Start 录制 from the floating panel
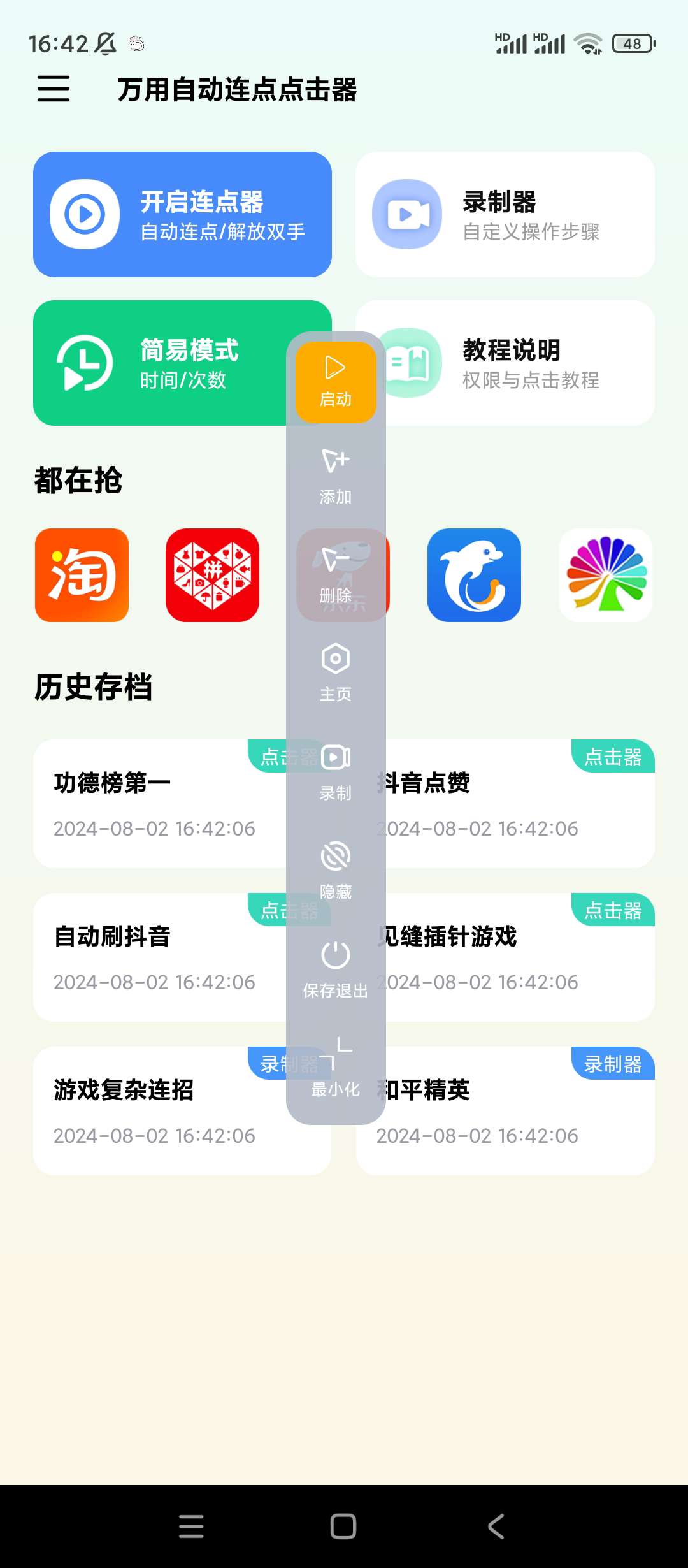This screenshot has height=1568, width=688. [x=336, y=772]
